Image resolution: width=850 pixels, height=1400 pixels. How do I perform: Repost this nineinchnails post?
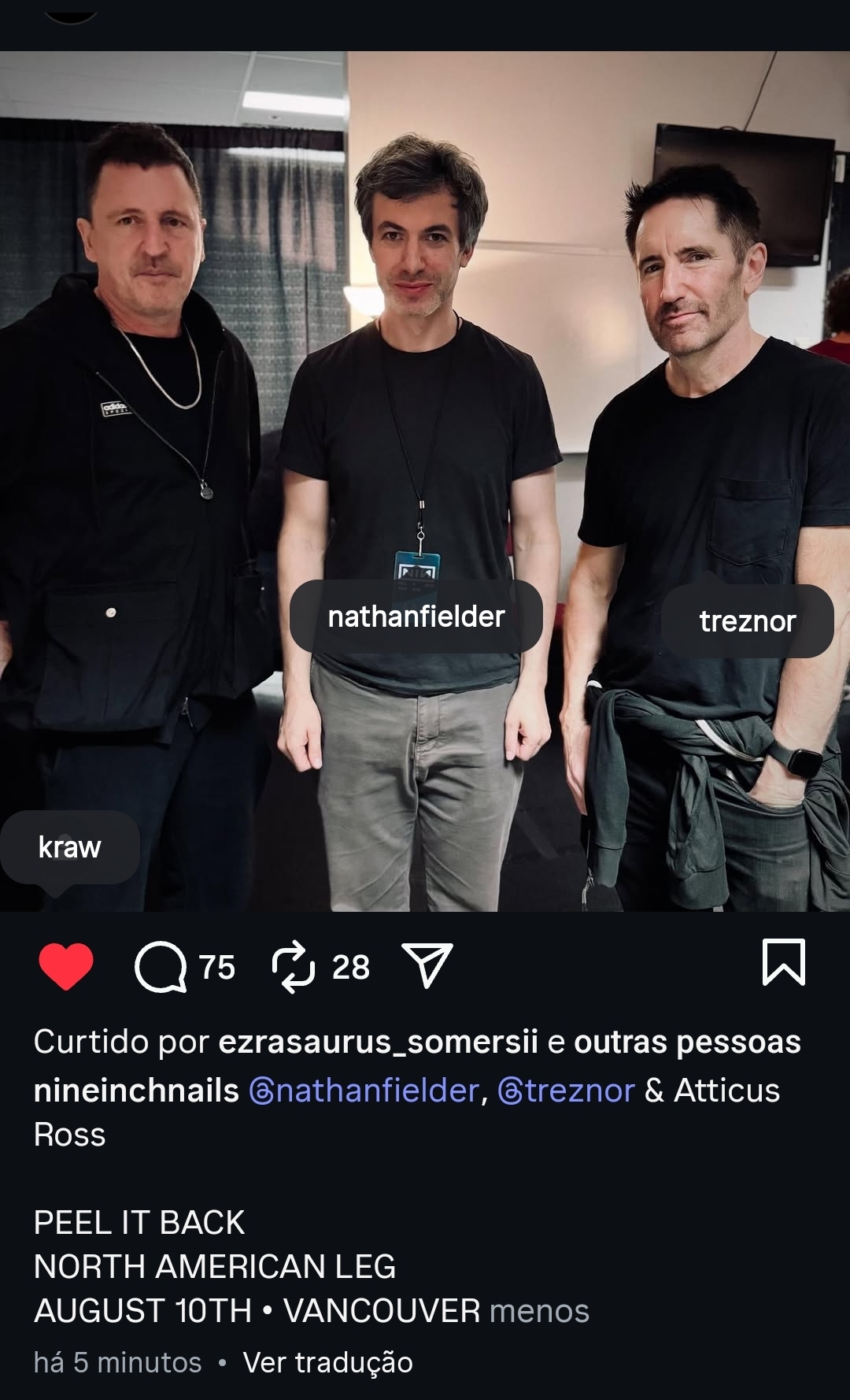pos(294,966)
